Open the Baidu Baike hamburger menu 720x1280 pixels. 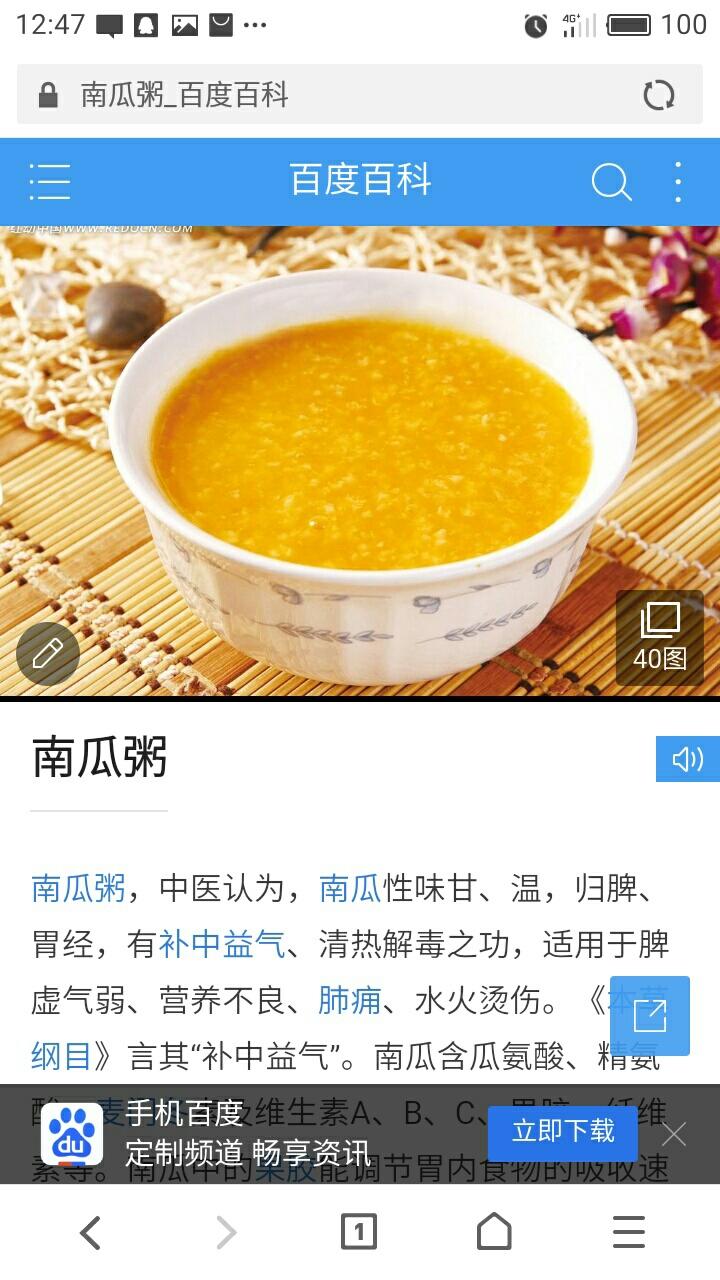point(49,181)
